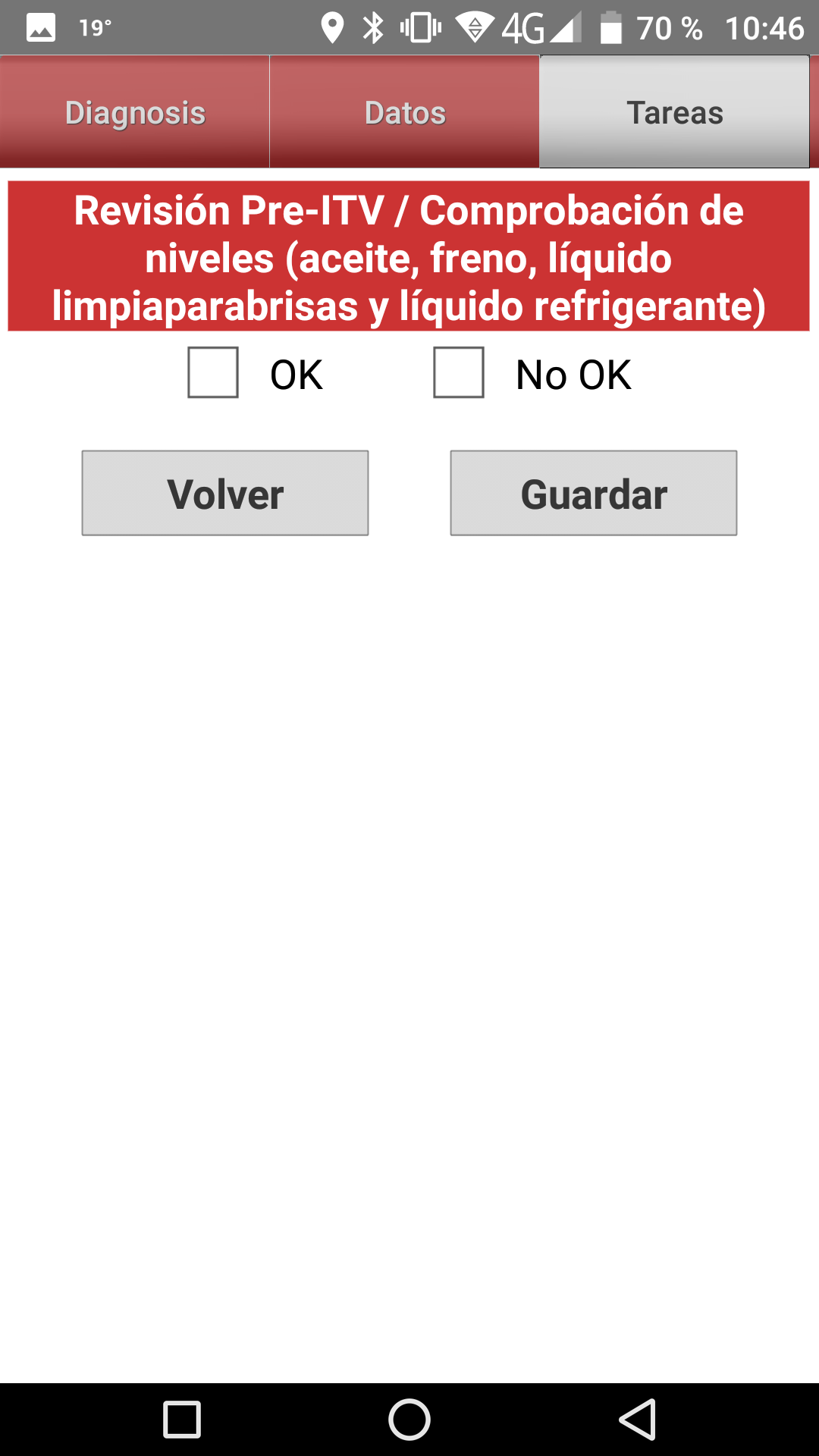This screenshot has height=1456, width=819.
Task: Mark the task as No OK
Action: (x=459, y=372)
